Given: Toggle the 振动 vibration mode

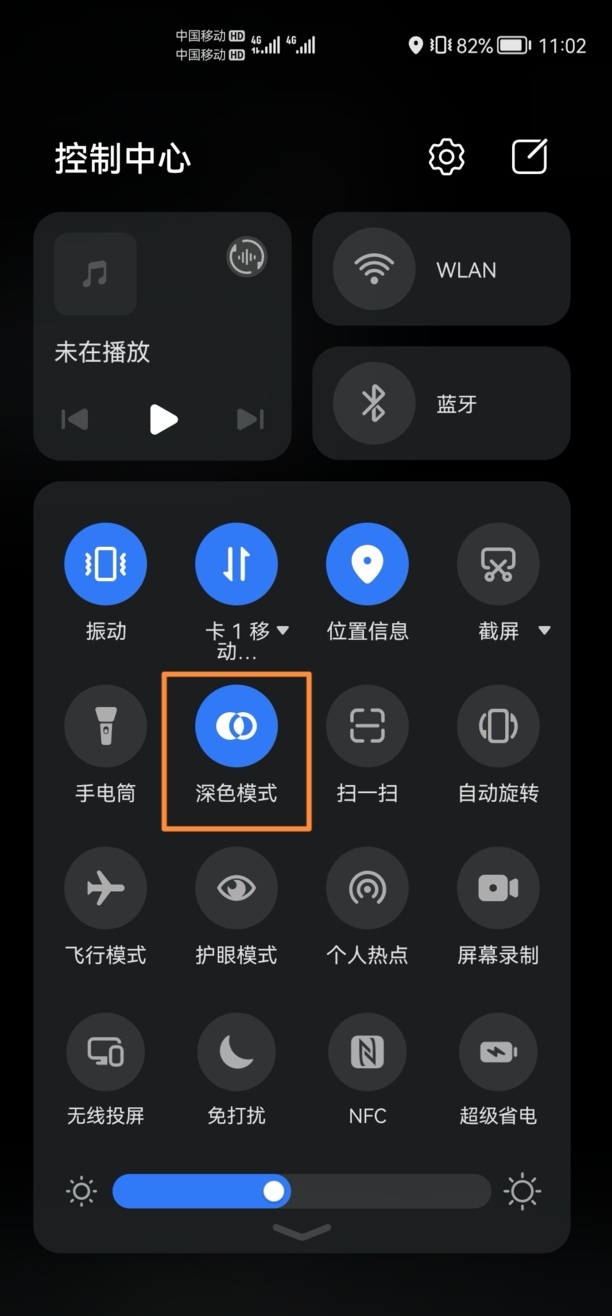Looking at the screenshot, I should click(x=105, y=564).
